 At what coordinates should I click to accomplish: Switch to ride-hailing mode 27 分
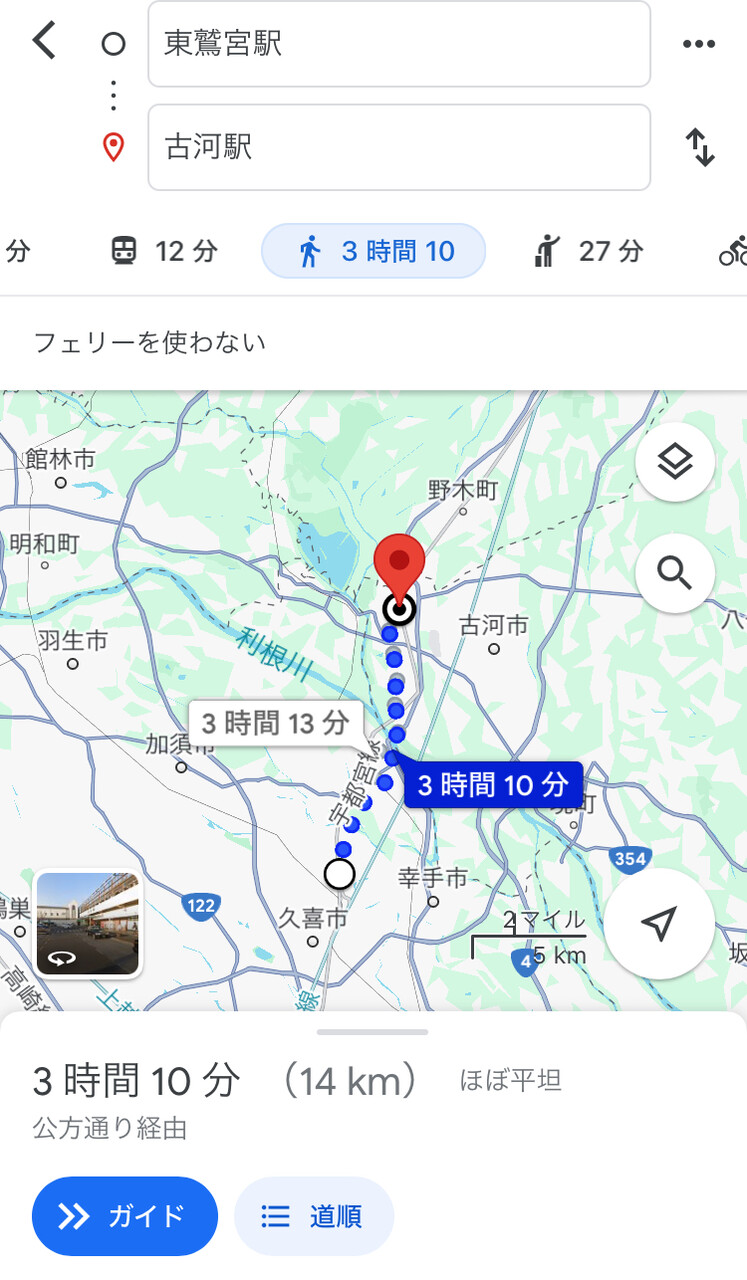586,251
